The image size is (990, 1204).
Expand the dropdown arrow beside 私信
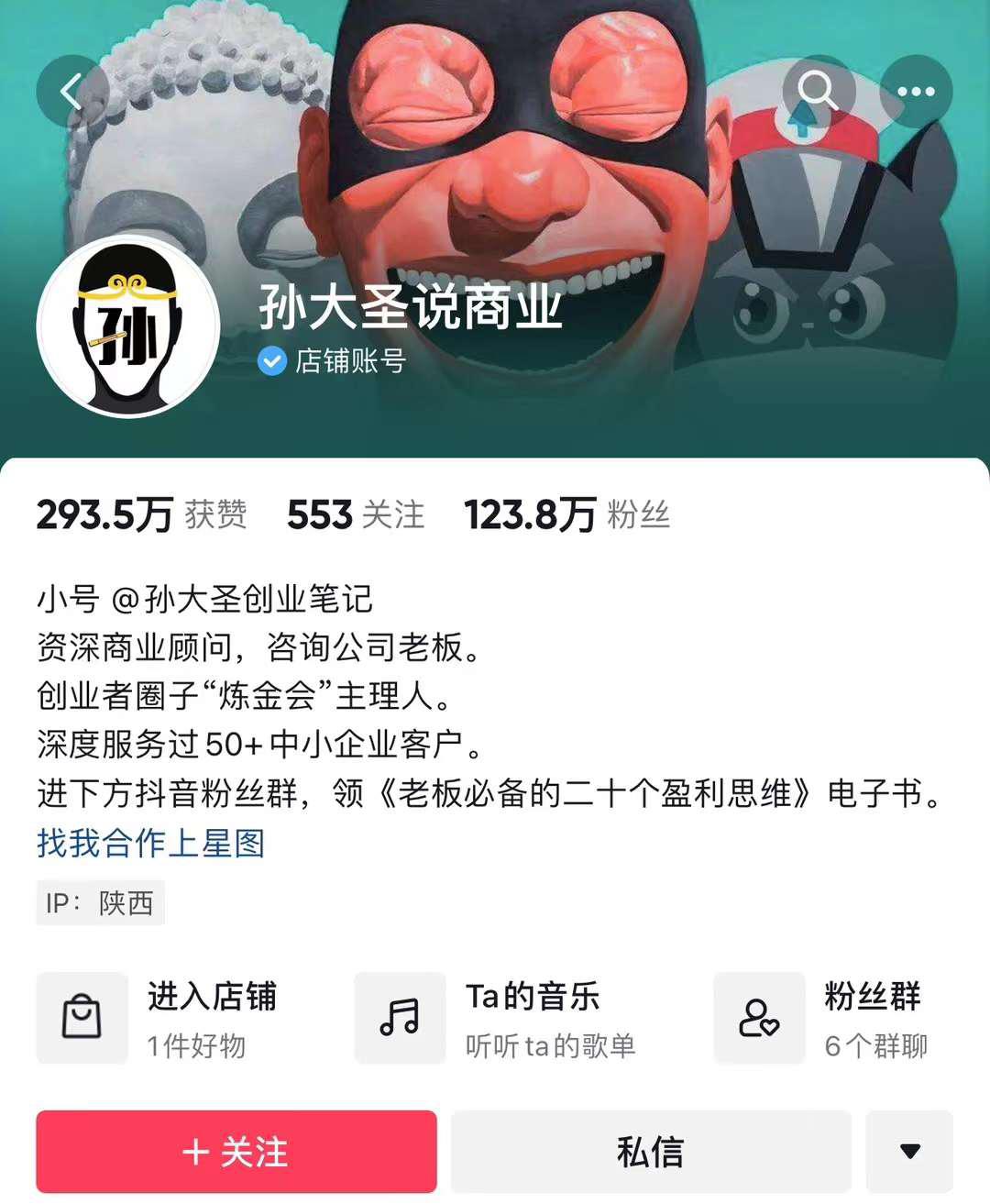pyautogui.click(x=909, y=1152)
